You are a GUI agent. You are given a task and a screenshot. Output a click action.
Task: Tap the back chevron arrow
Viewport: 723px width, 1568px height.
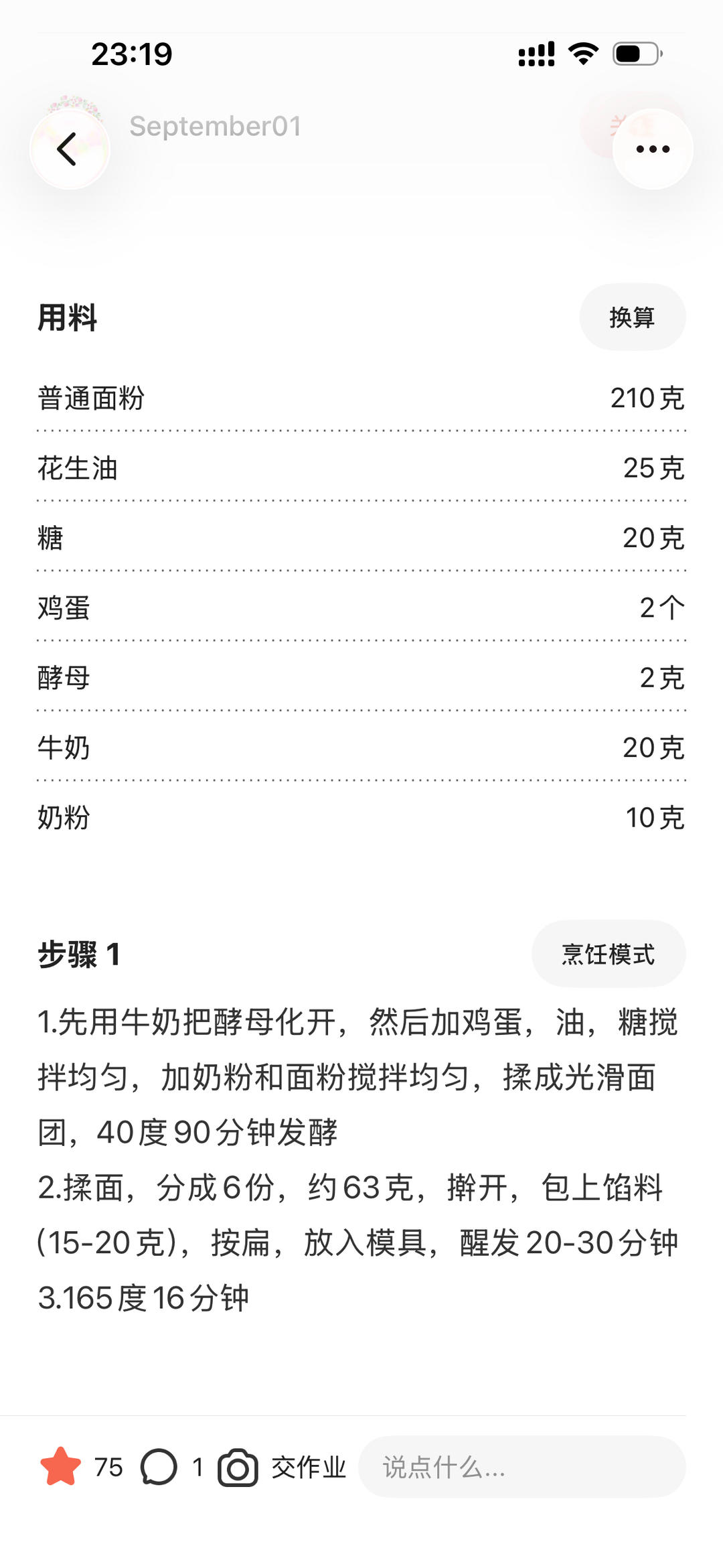click(67, 149)
